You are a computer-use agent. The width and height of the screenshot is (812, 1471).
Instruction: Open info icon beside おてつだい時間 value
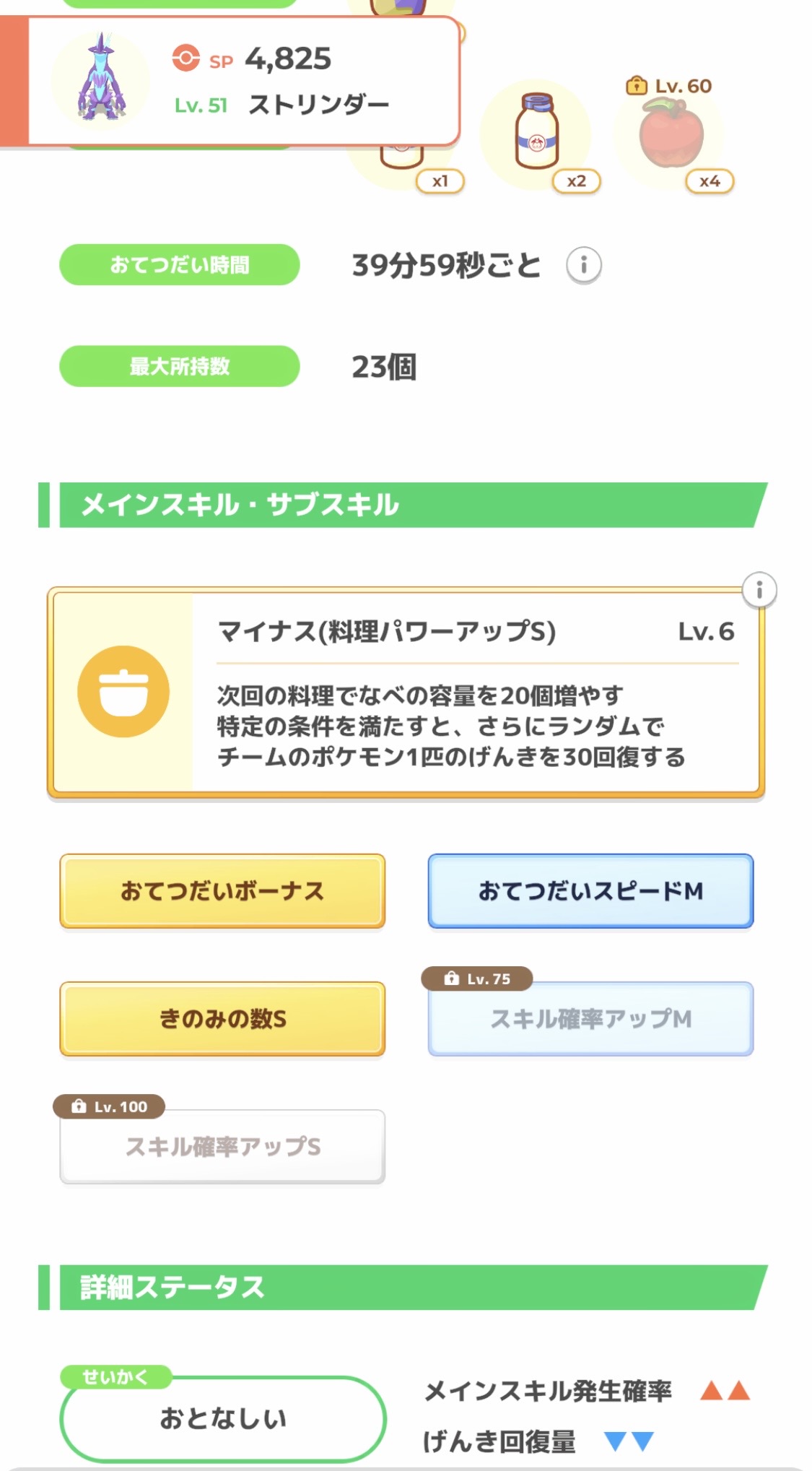tap(583, 265)
